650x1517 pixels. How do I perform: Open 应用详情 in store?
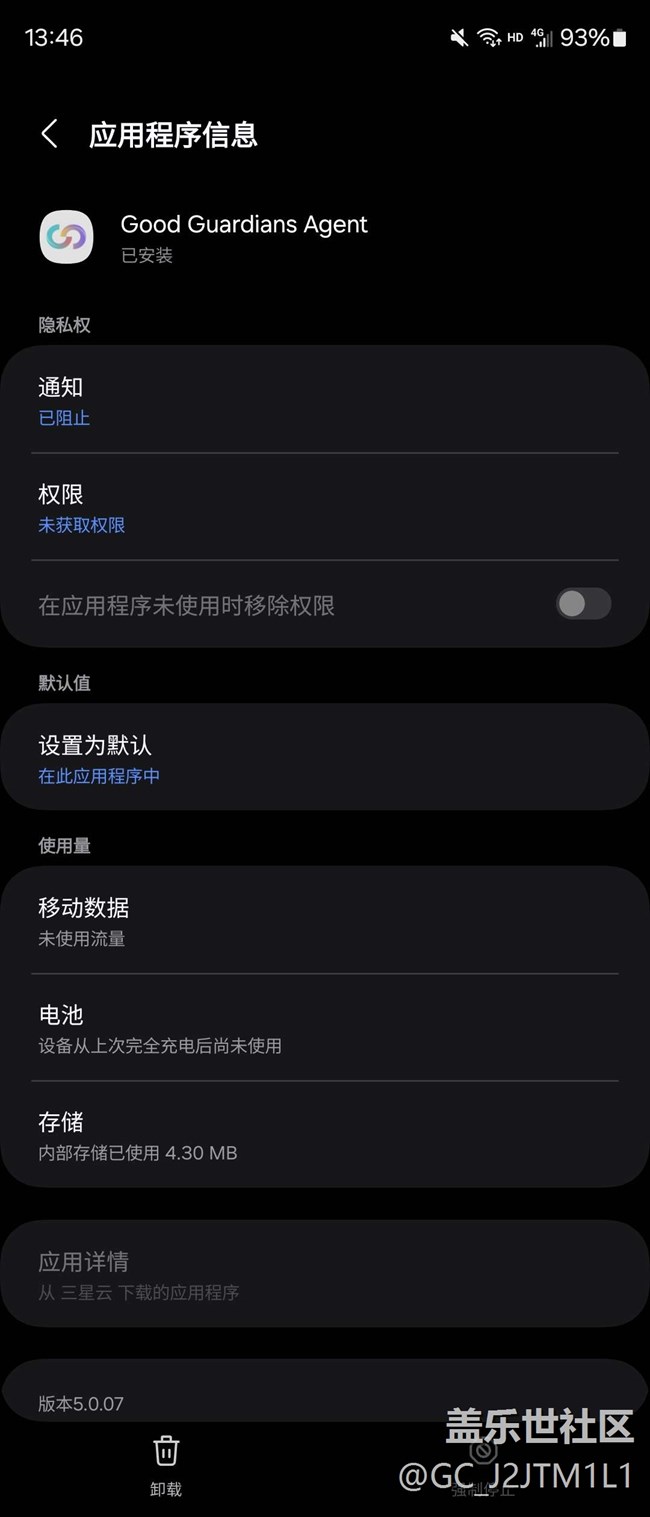point(325,1274)
